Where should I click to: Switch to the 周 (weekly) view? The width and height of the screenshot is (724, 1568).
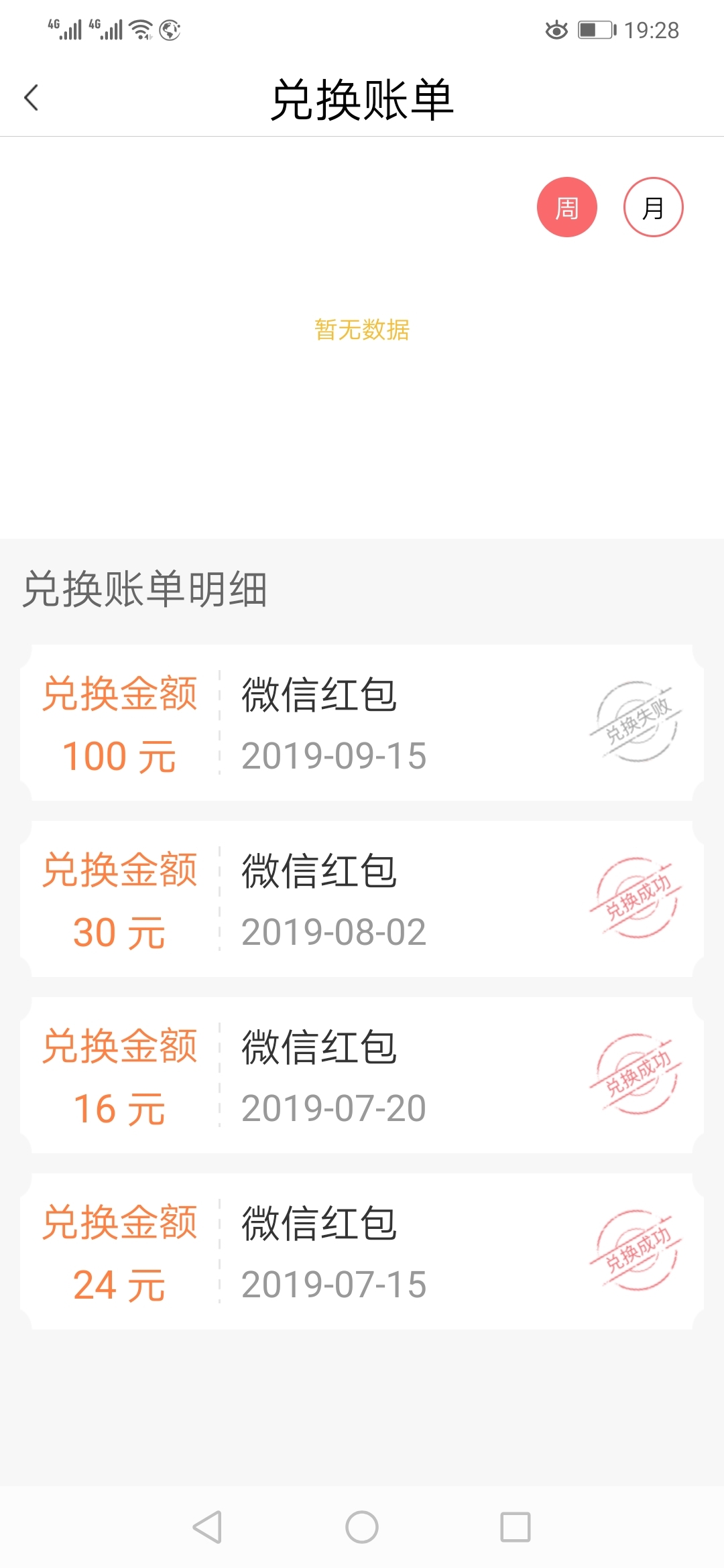pyautogui.click(x=566, y=207)
